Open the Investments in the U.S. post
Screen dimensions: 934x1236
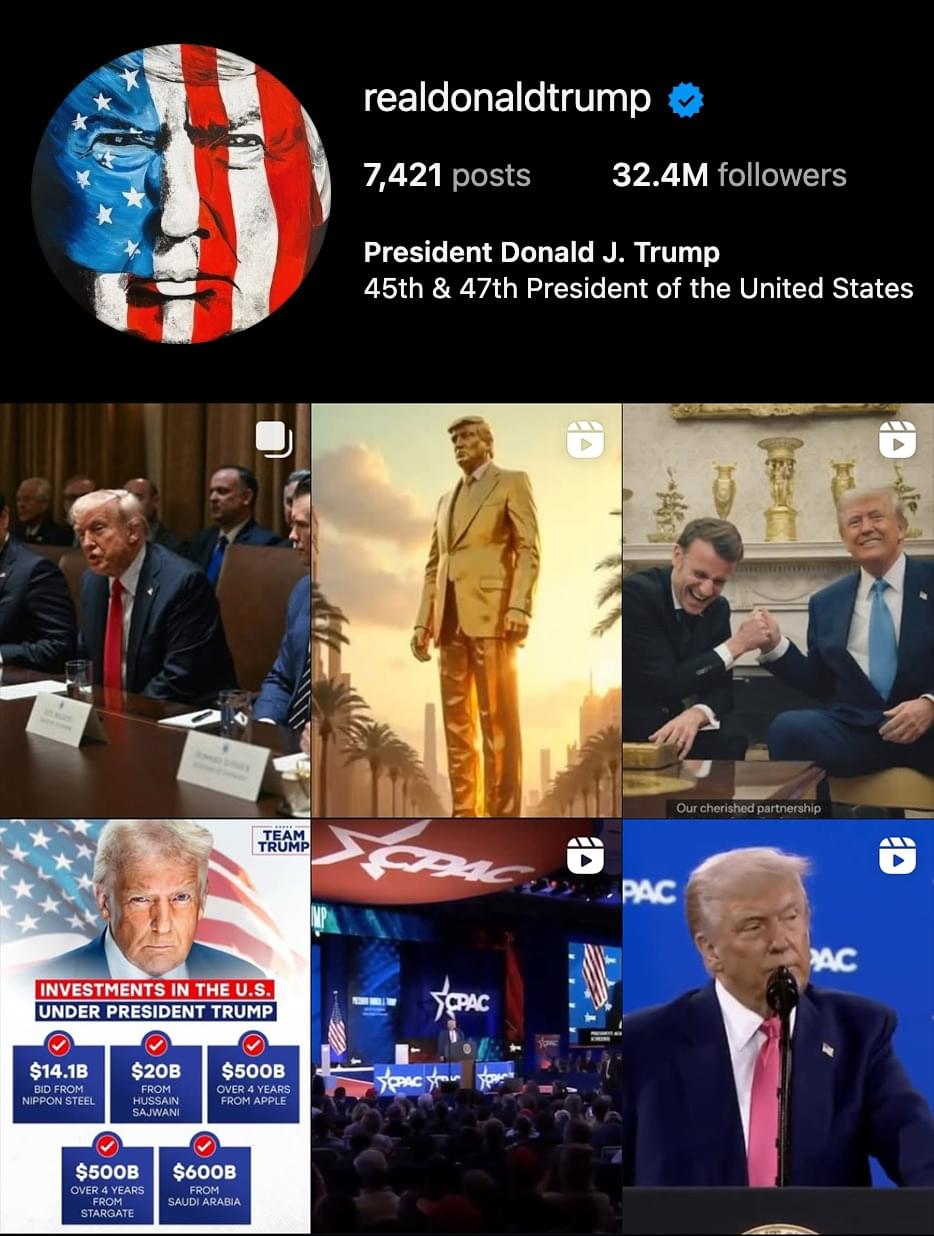click(x=155, y=1026)
